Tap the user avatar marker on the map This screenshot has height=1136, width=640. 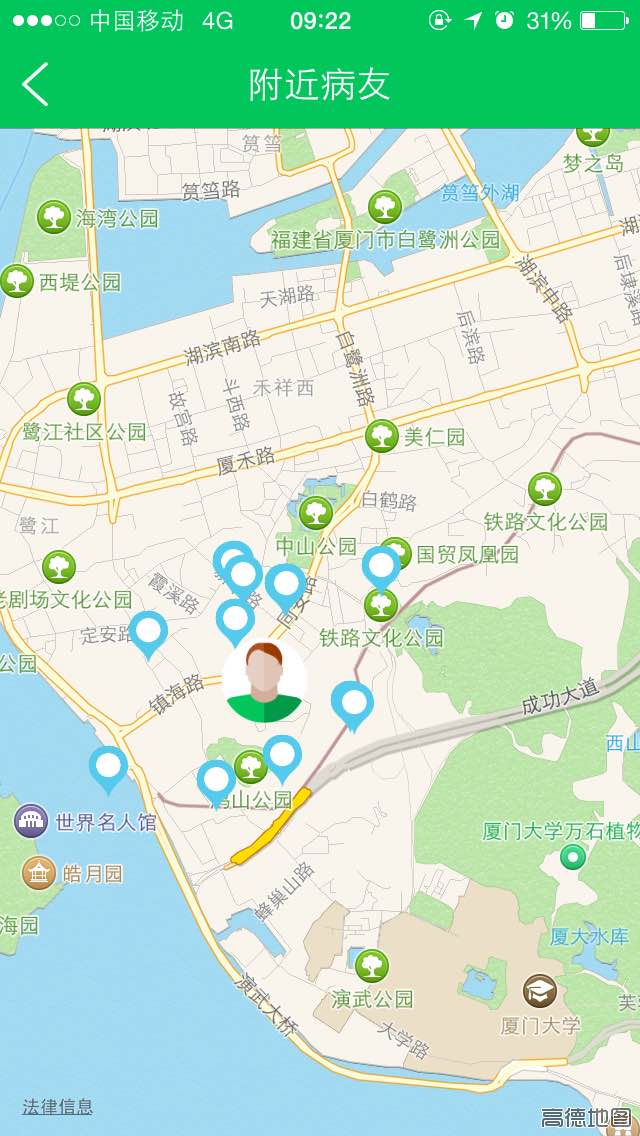tap(264, 682)
